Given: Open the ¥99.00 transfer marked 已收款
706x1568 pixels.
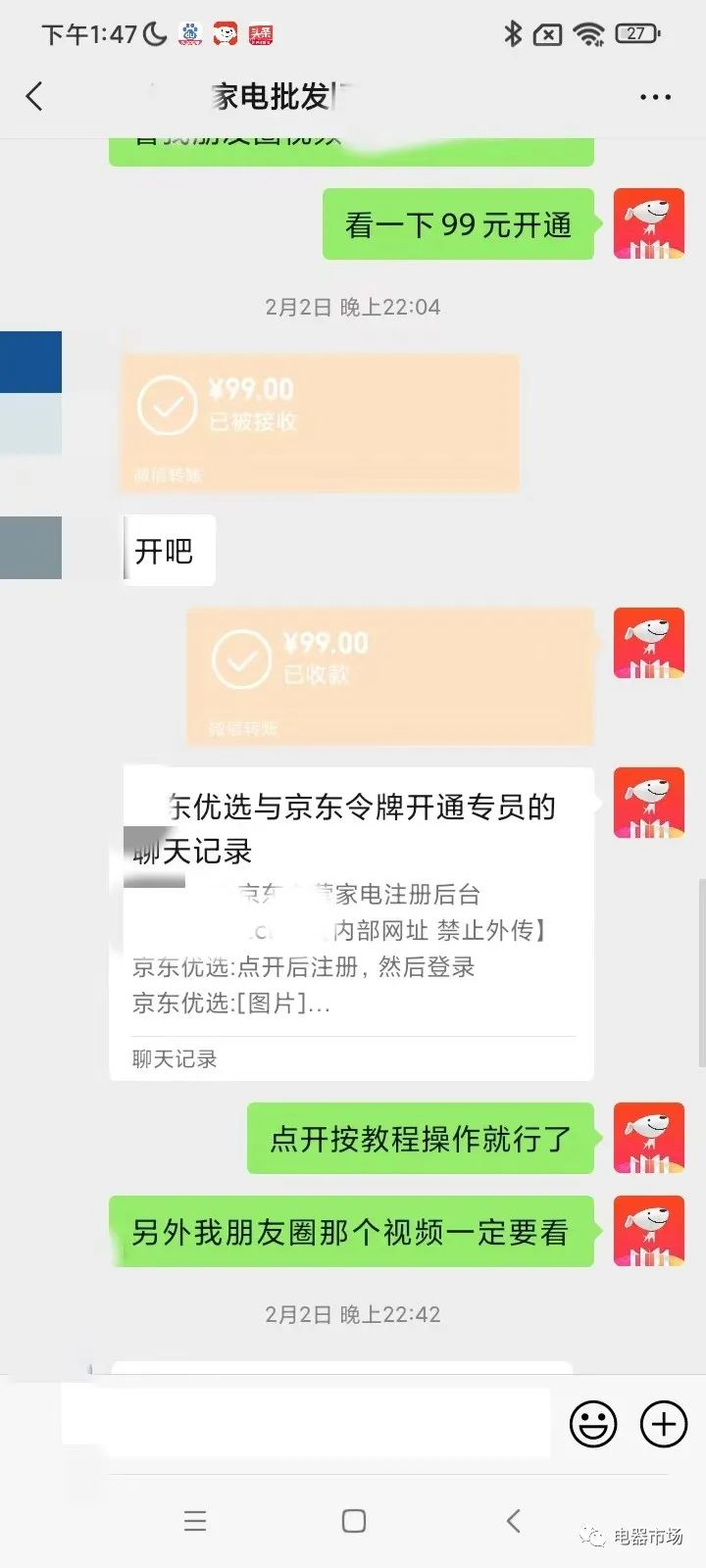Looking at the screenshot, I should [x=390, y=675].
